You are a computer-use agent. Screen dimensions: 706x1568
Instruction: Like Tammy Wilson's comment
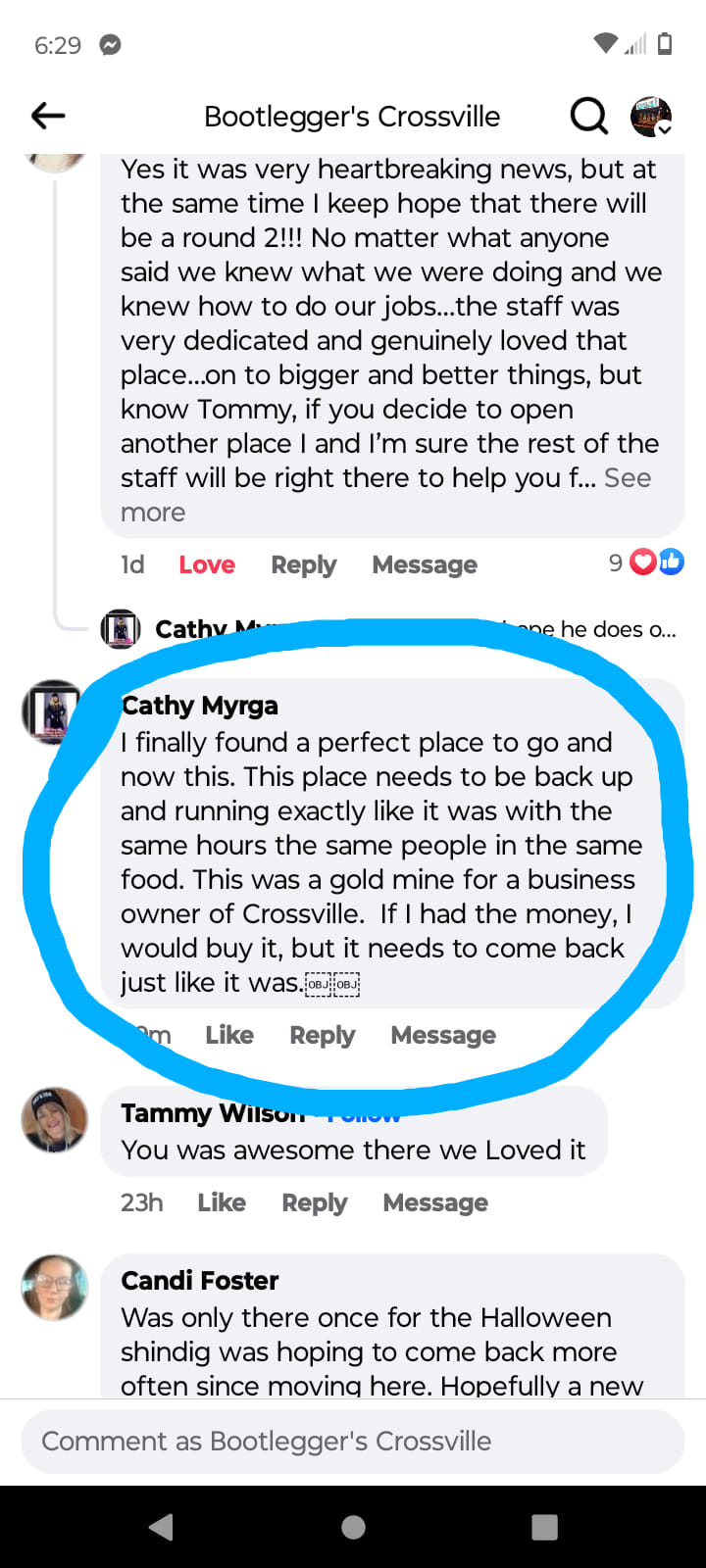click(x=222, y=1202)
